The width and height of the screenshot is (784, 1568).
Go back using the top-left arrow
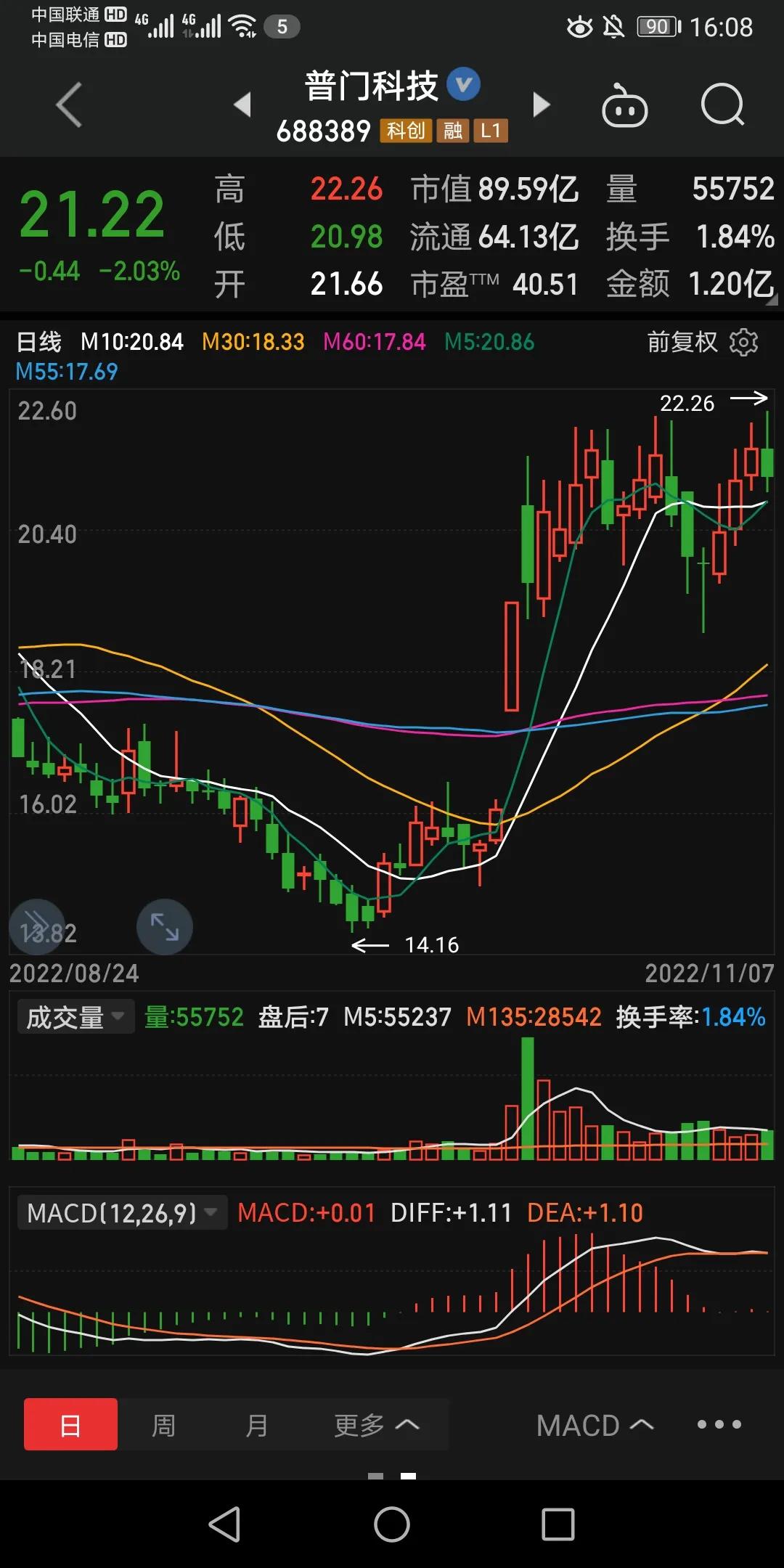70,105
